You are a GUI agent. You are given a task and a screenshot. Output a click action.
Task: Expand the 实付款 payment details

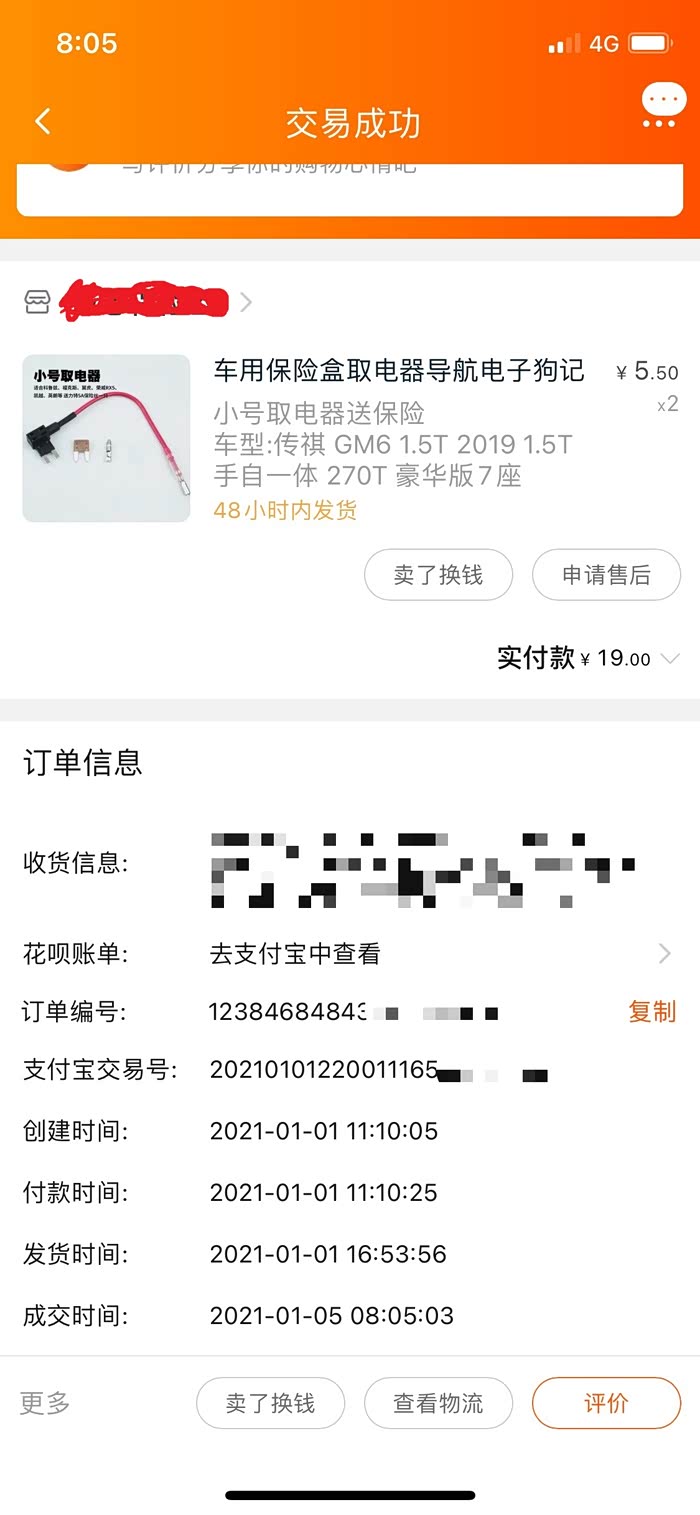pos(589,658)
